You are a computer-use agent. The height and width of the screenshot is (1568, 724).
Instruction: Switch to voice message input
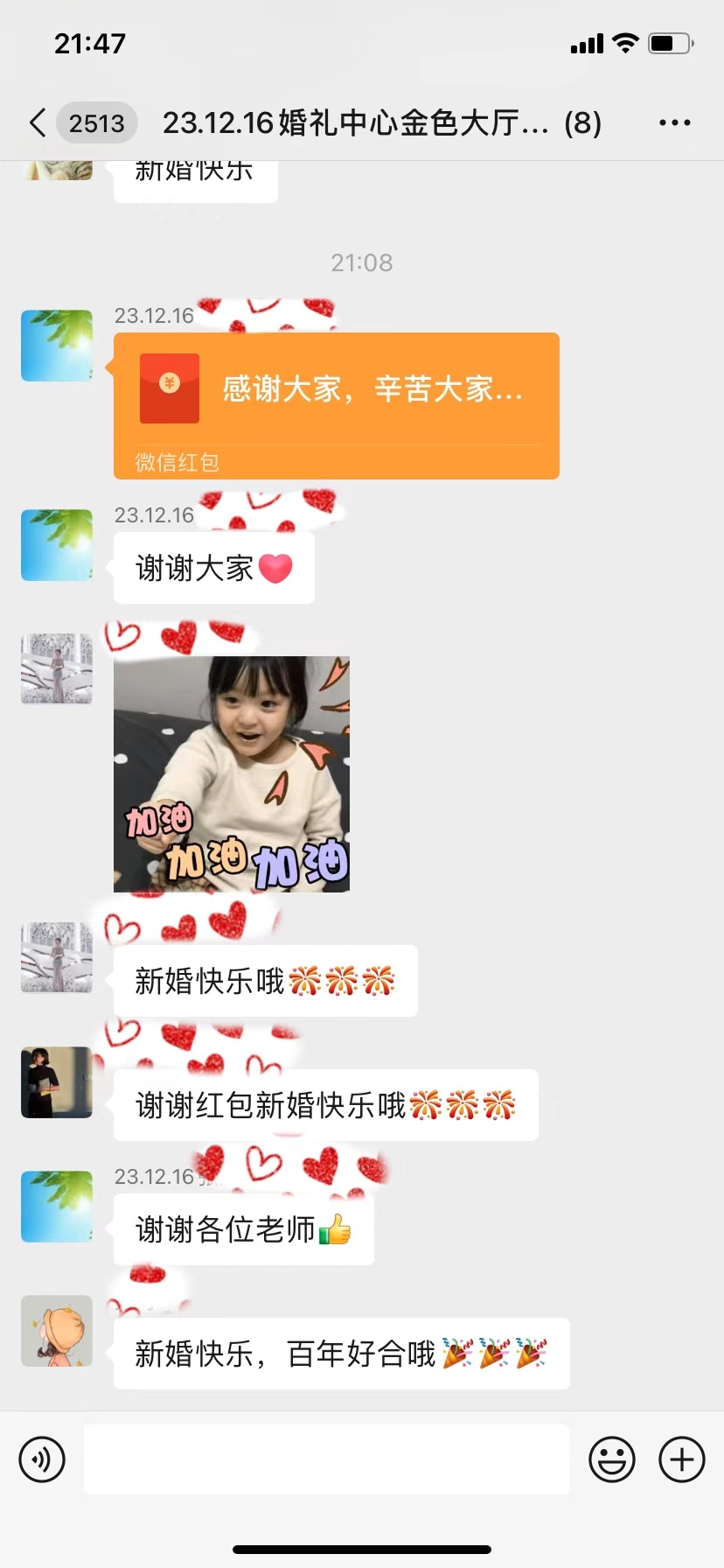tap(42, 1459)
